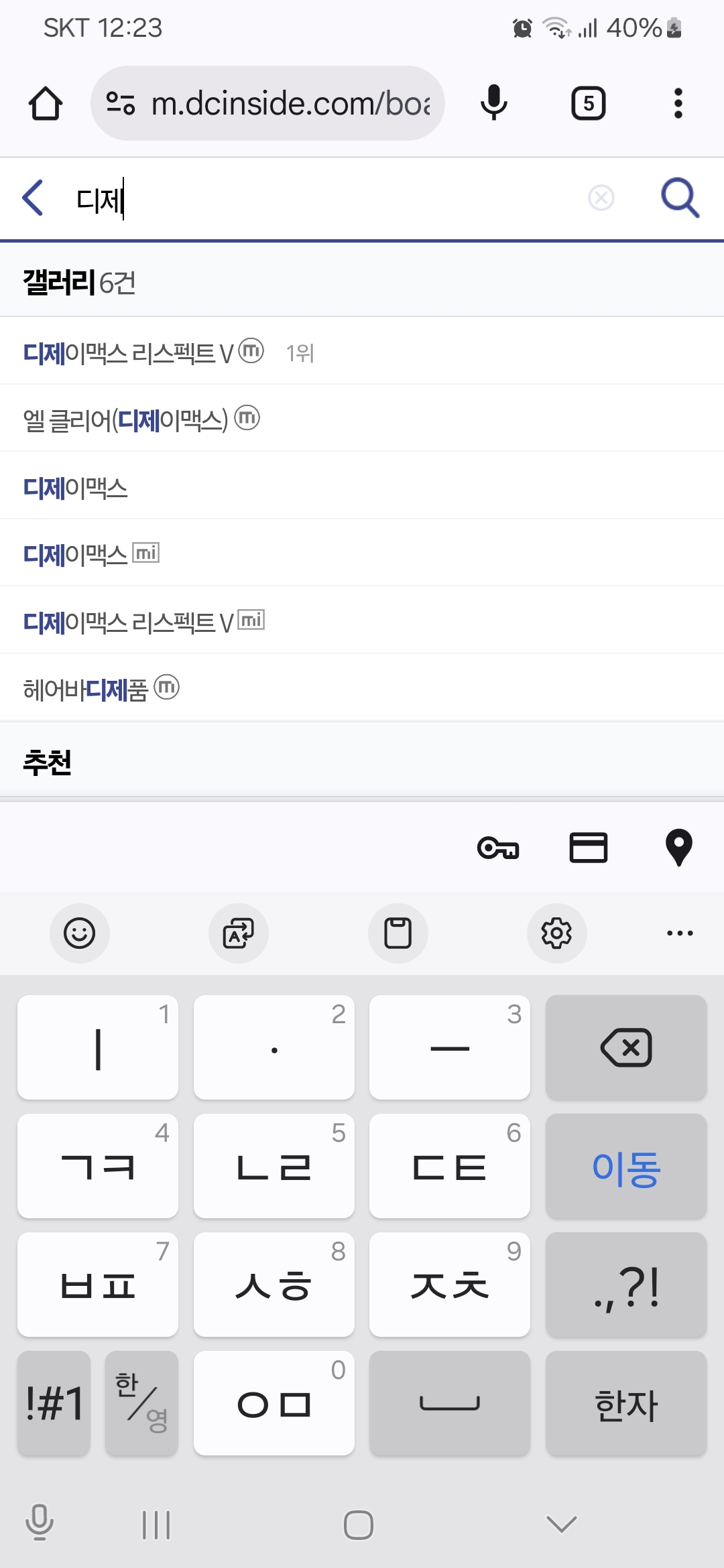724x1568 pixels.
Task: Open the browser overflow menu
Action: (678, 103)
